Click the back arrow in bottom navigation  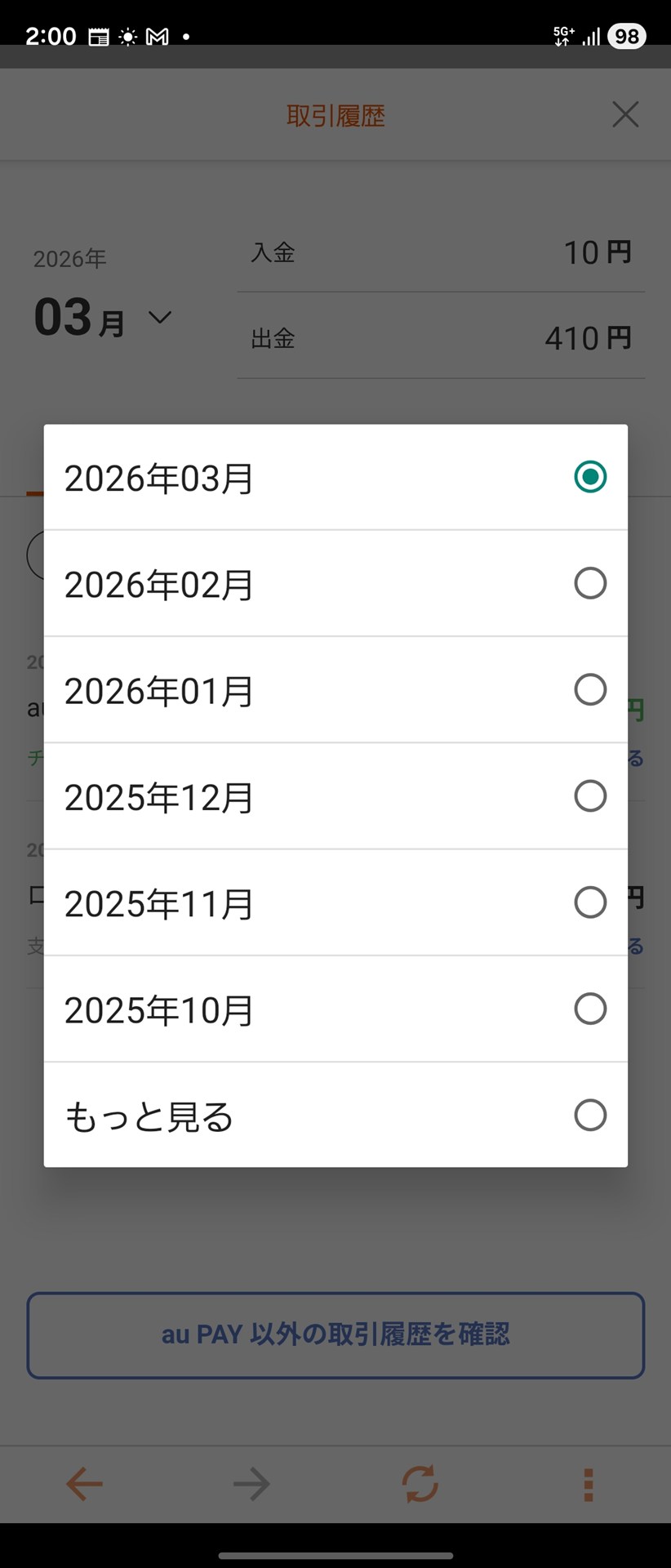84,1484
